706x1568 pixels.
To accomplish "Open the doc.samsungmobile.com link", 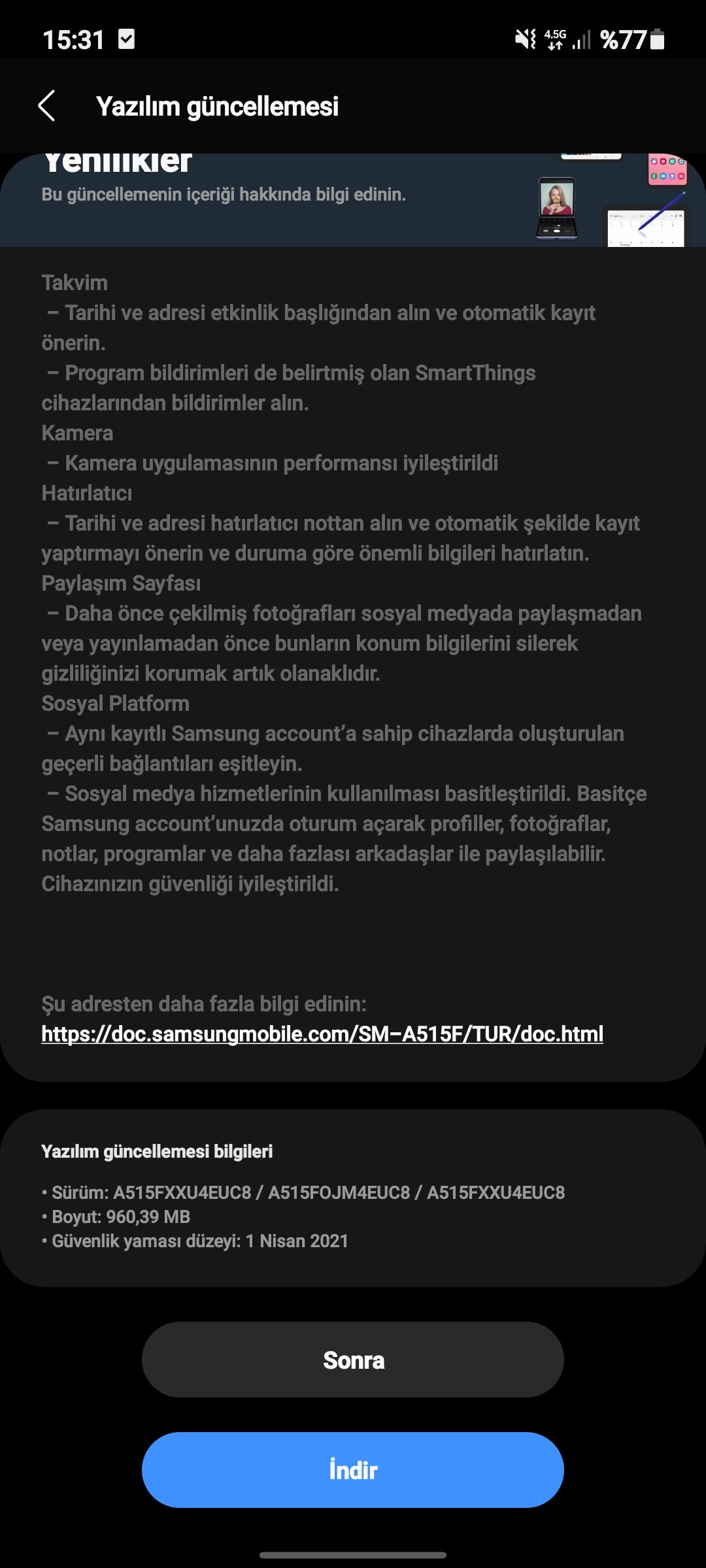I will 322,1034.
